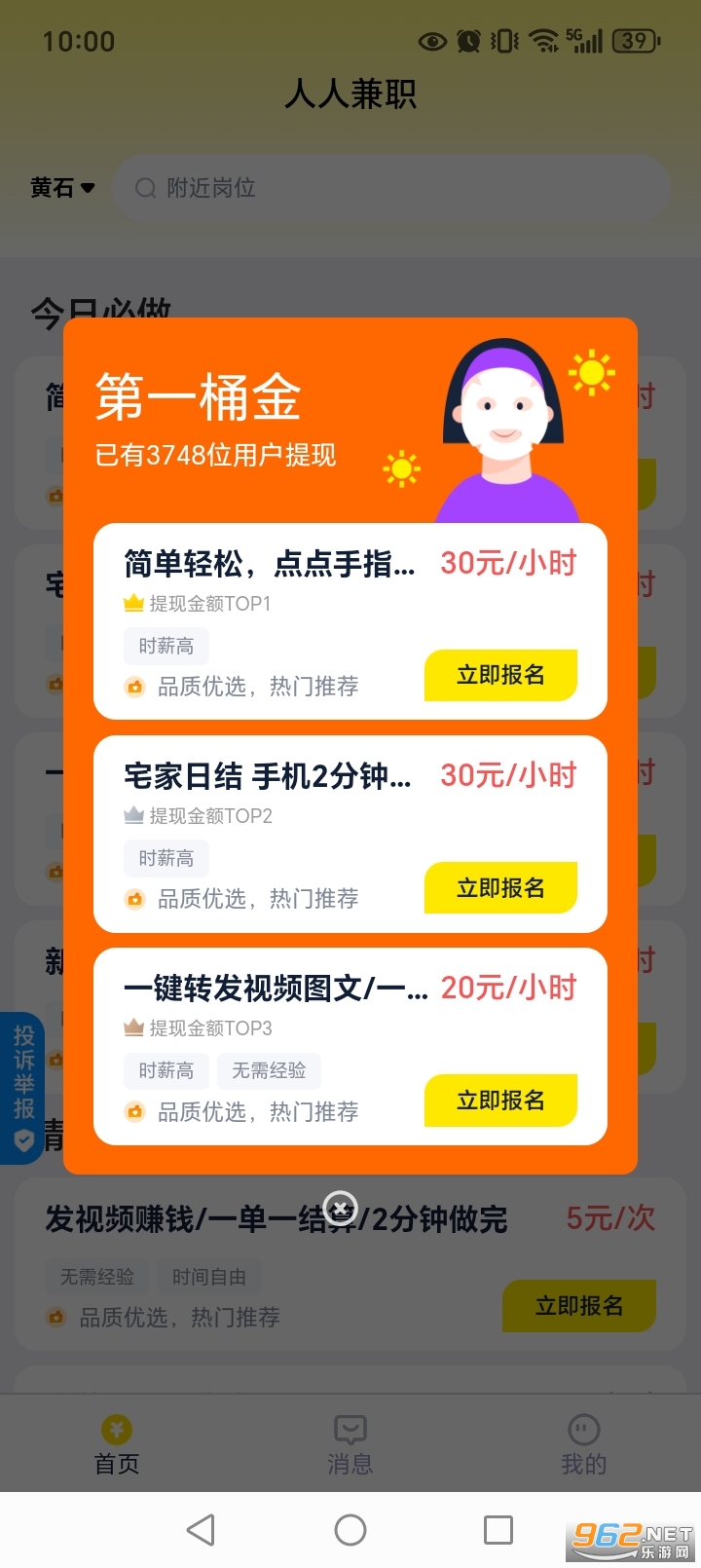The height and width of the screenshot is (1568, 701).
Task: Tap the Android home circle button
Action: coord(350,1530)
